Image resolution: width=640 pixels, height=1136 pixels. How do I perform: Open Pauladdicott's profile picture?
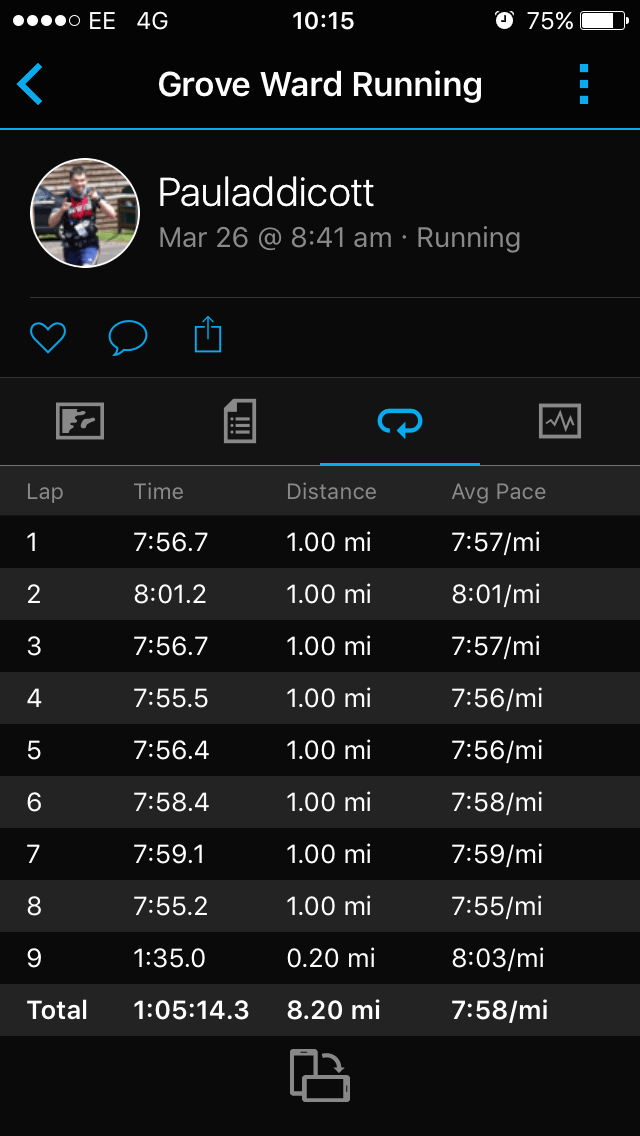pos(85,213)
